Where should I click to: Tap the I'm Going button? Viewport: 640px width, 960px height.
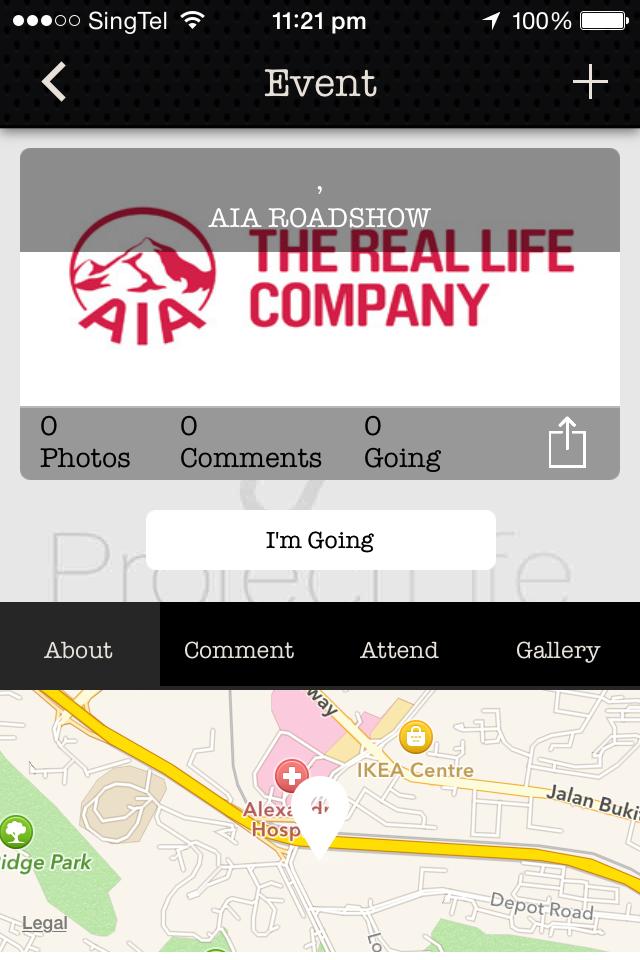pos(320,540)
